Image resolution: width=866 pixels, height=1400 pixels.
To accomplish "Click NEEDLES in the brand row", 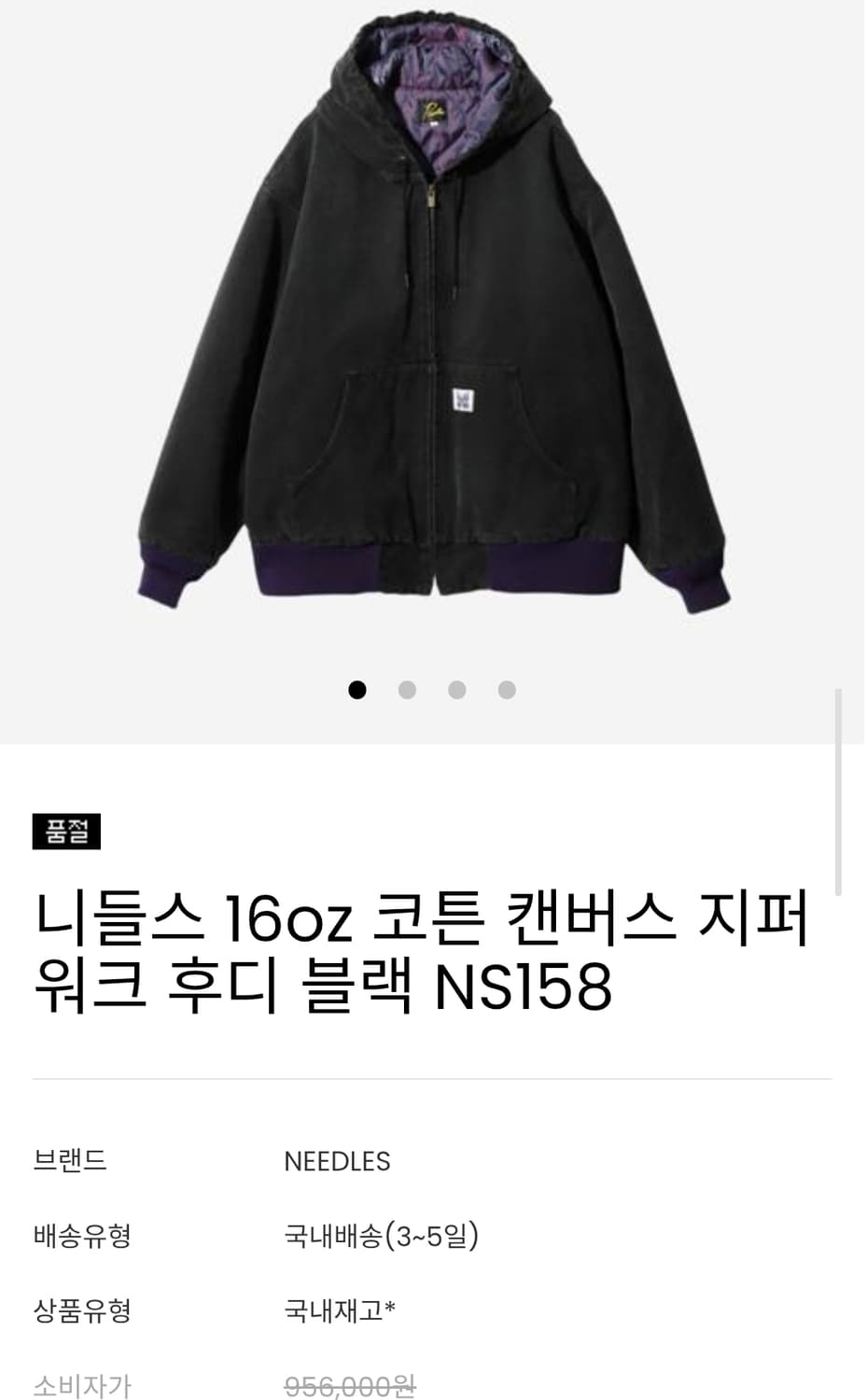I will pos(336,1161).
